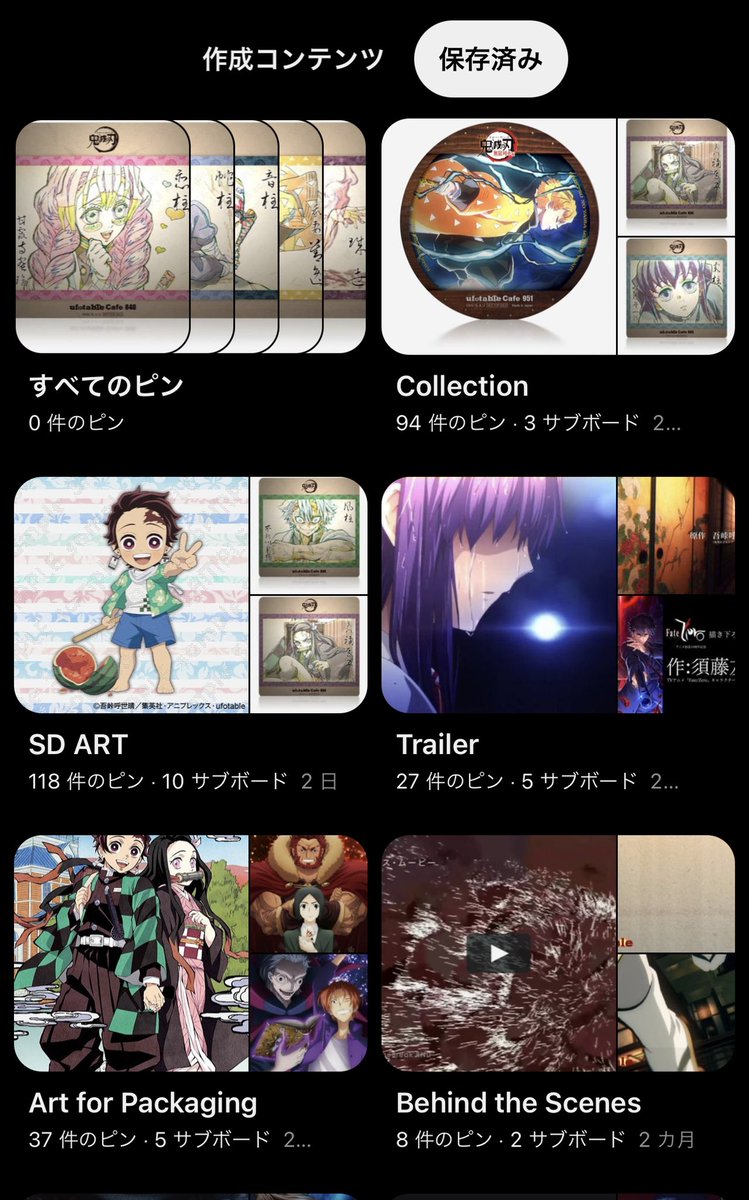Open the Behind the Scenes board
749x1200 pixels.
558,953
